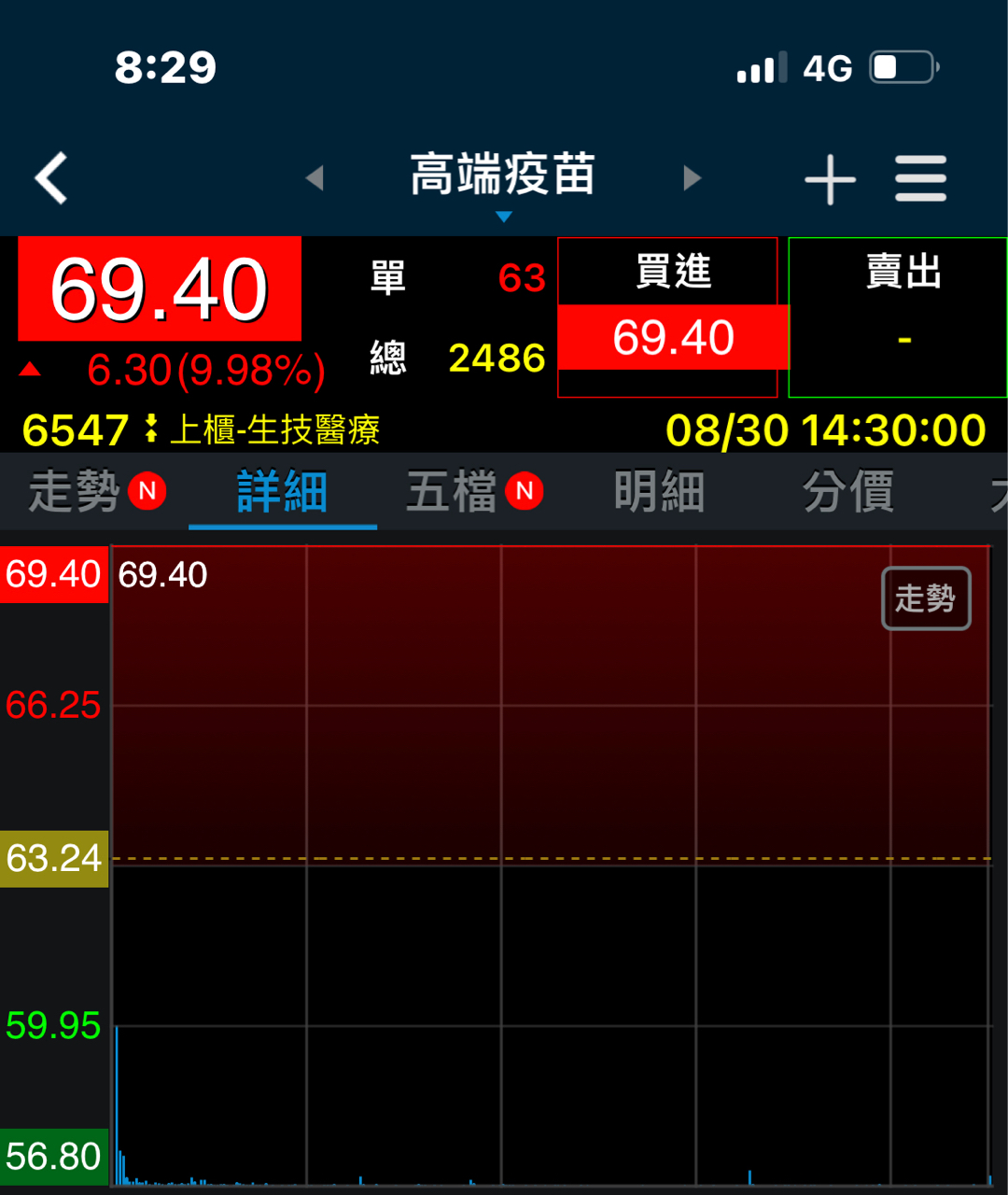The image size is (1008, 1195).
Task: Toggle the price display box showing 69.40
Action: [x=159, y=289]
